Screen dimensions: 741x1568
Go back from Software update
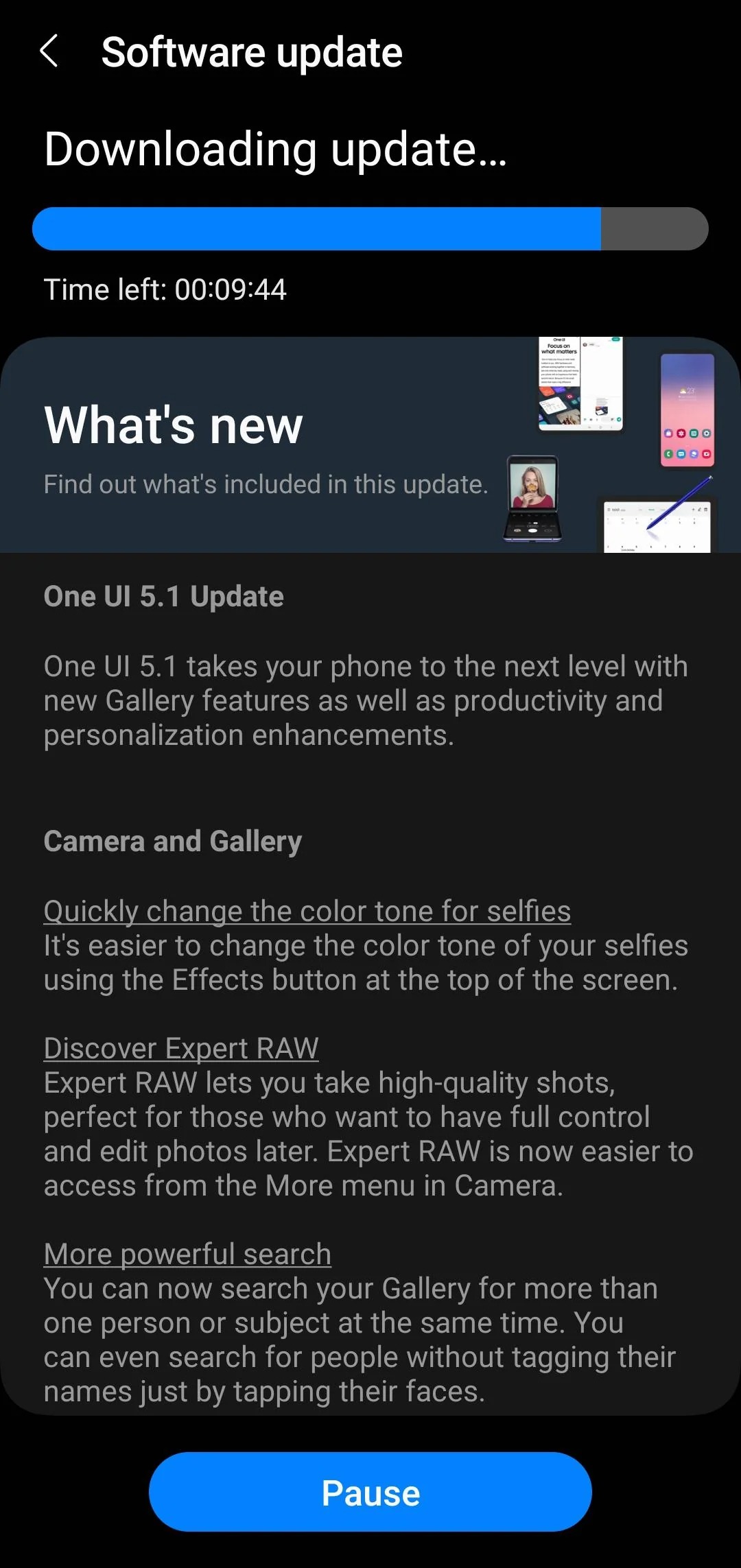click(x=49, y=51)
